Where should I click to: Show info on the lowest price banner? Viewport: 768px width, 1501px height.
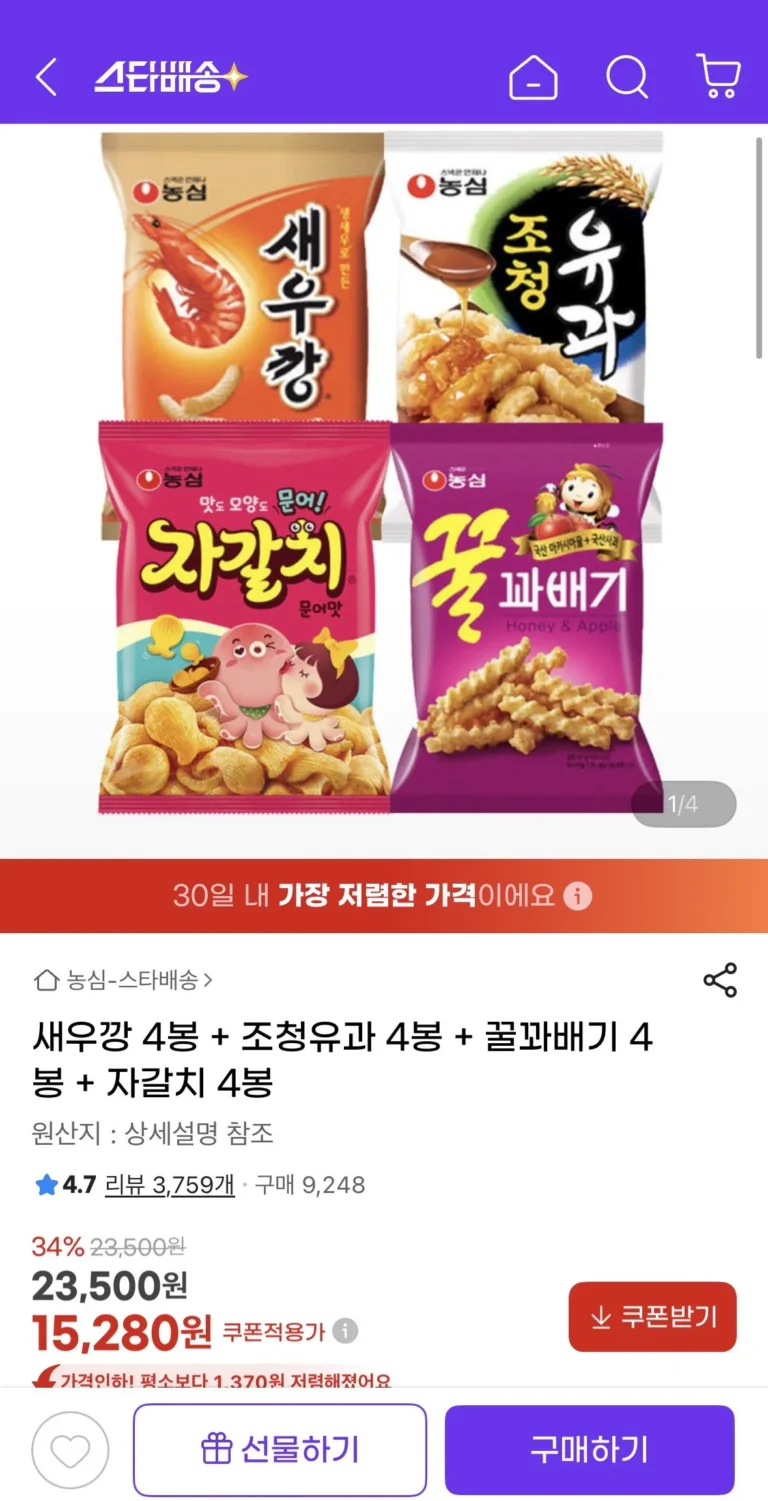[577, 895]
